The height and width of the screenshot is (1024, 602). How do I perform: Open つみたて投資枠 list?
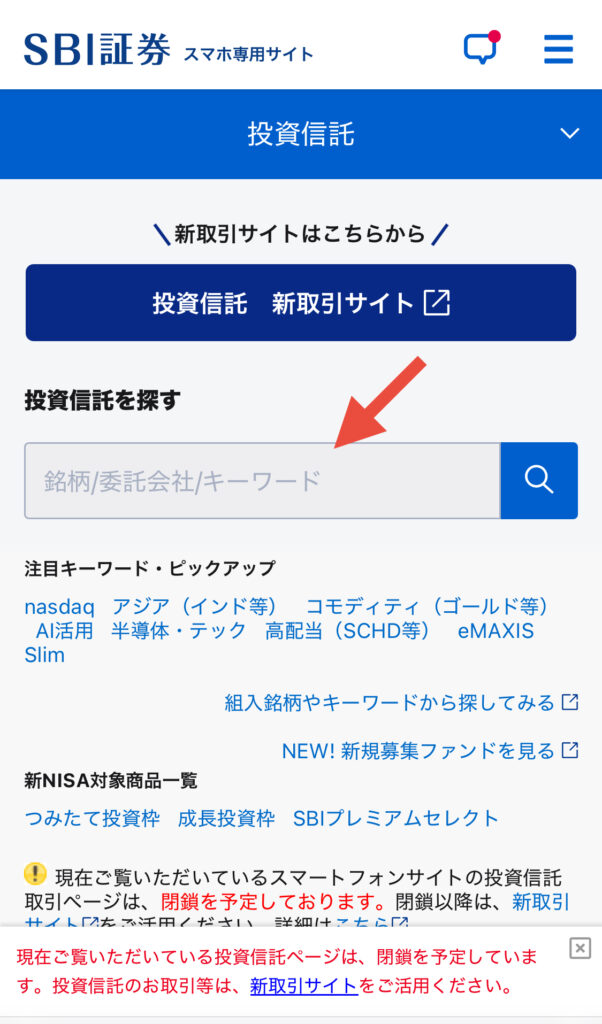point(92,818)
